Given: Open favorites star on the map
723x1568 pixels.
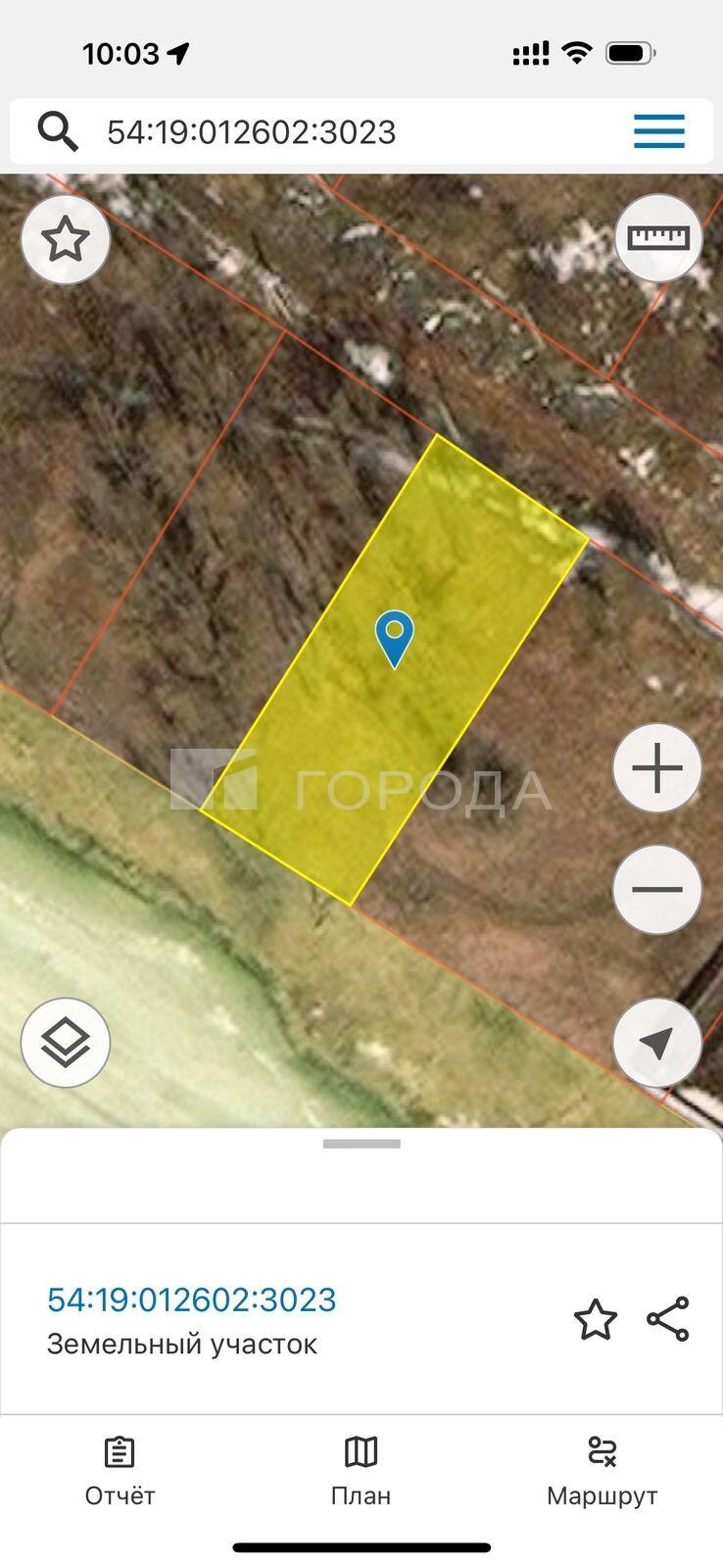Looking at the screenshot, I should [66, 239].
